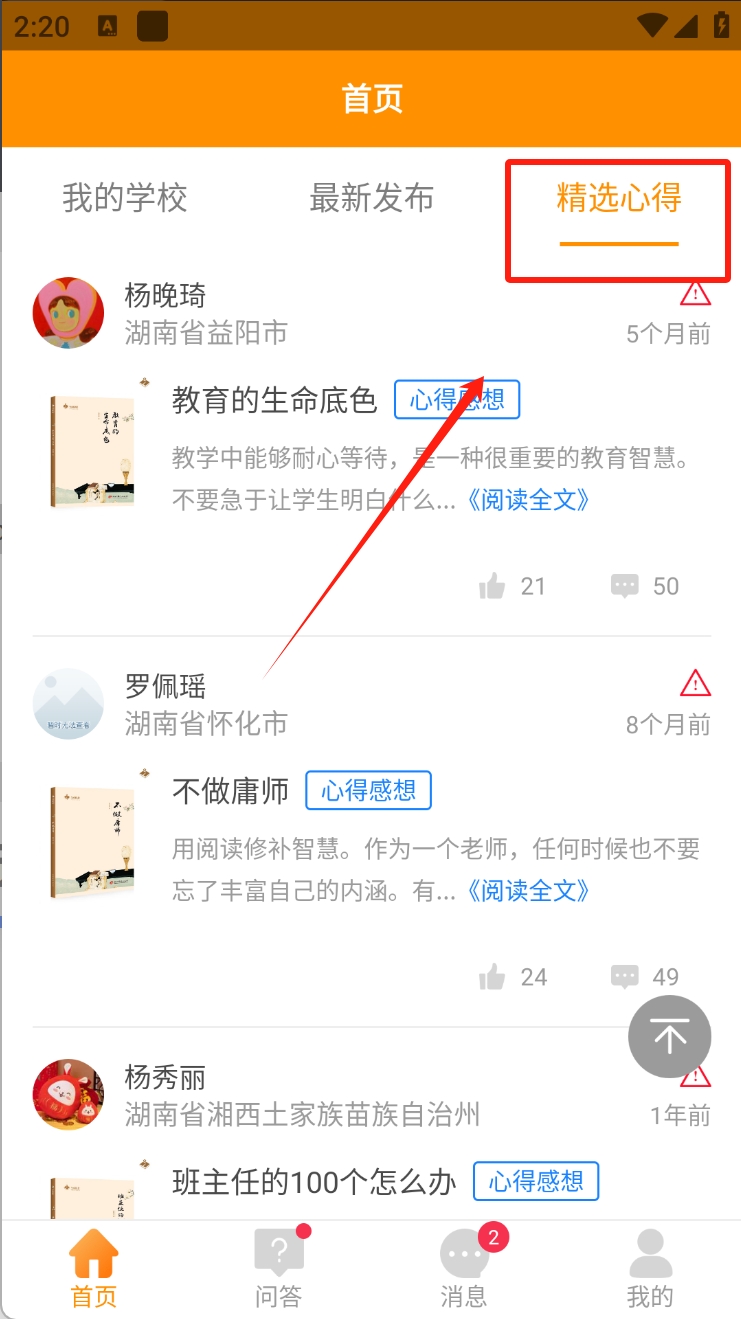Report 杨晚琦's post with the warning icon
The height and width of the screenshot is (1319, 741).
pyautogui.click(x=694, y=293)
